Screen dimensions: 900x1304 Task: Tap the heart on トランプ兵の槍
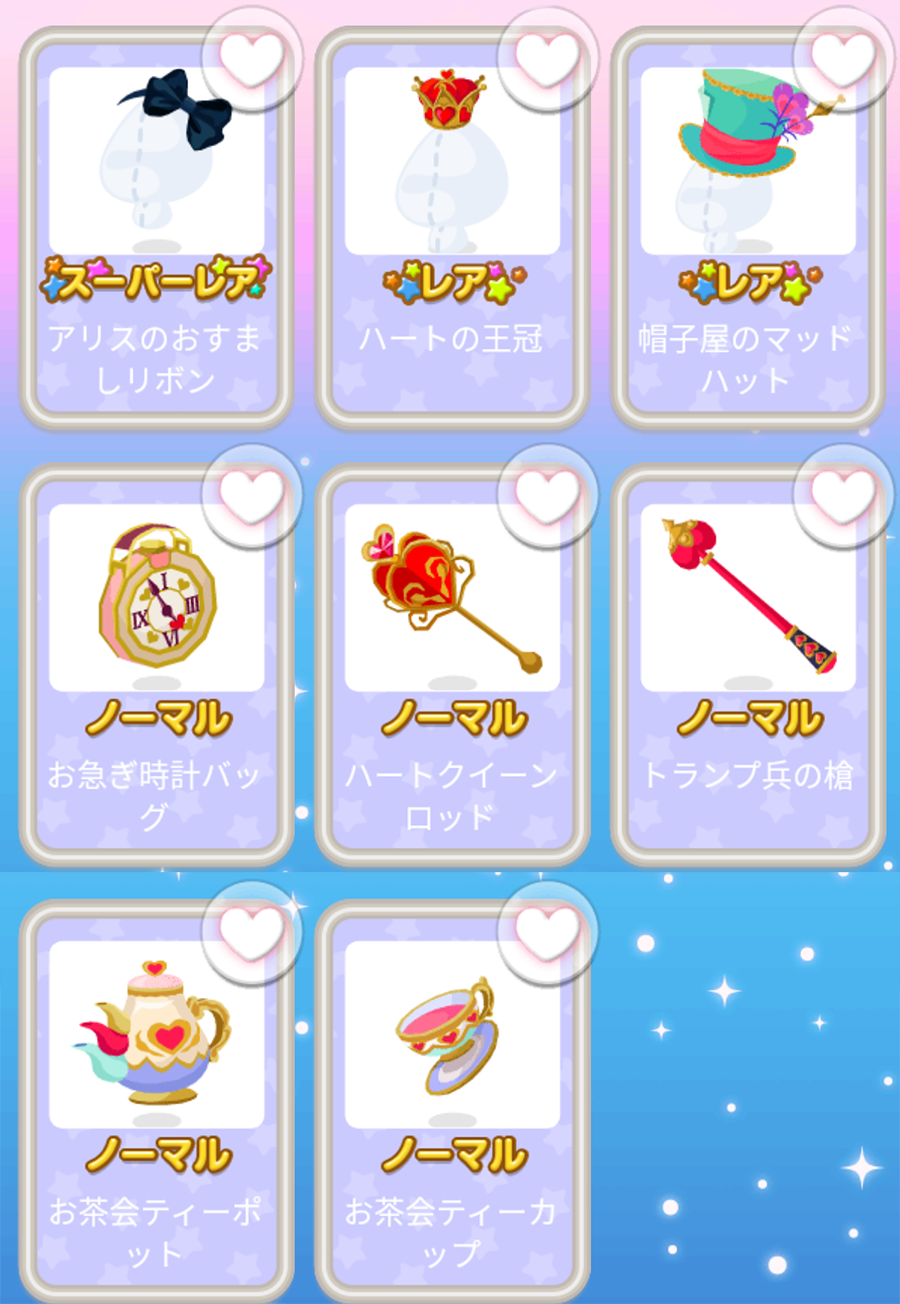842,495
